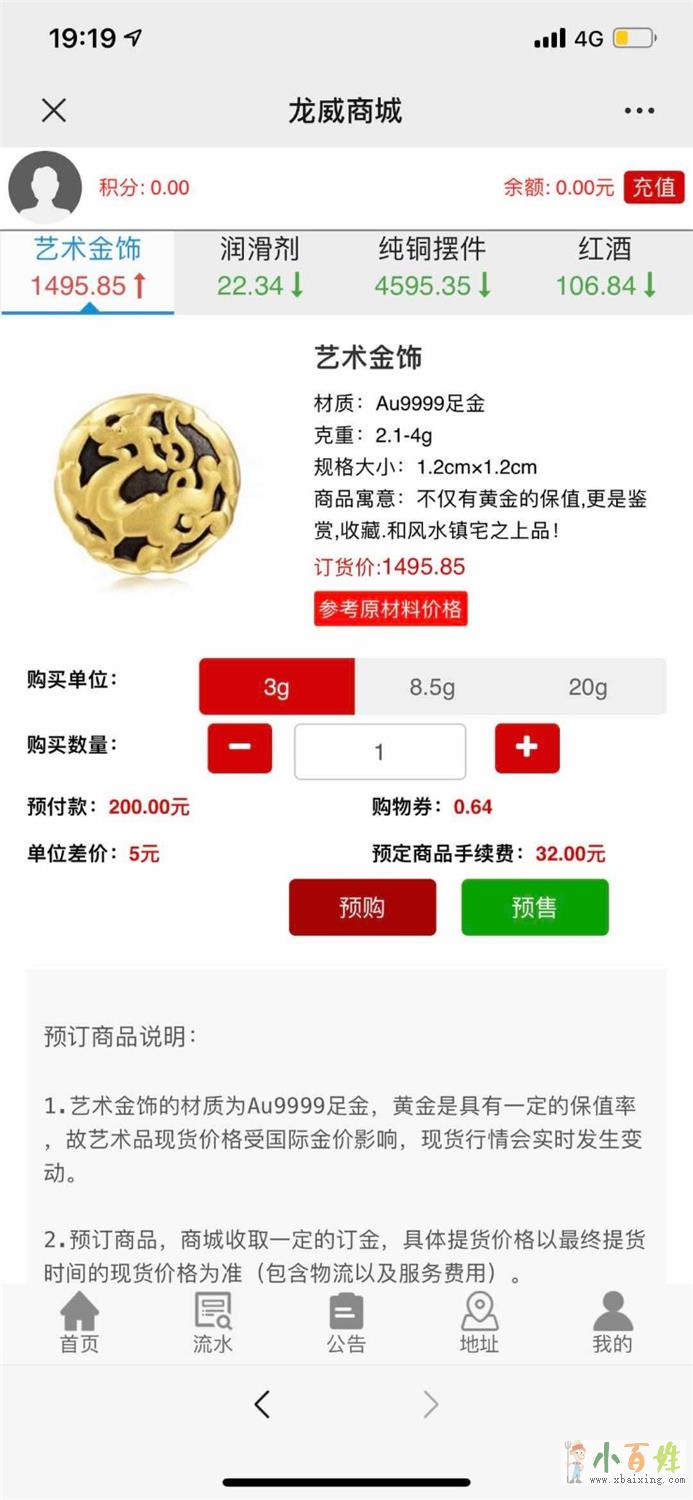Select the 20g purchase unit
693x1500 pixels.
coord(588,687)
